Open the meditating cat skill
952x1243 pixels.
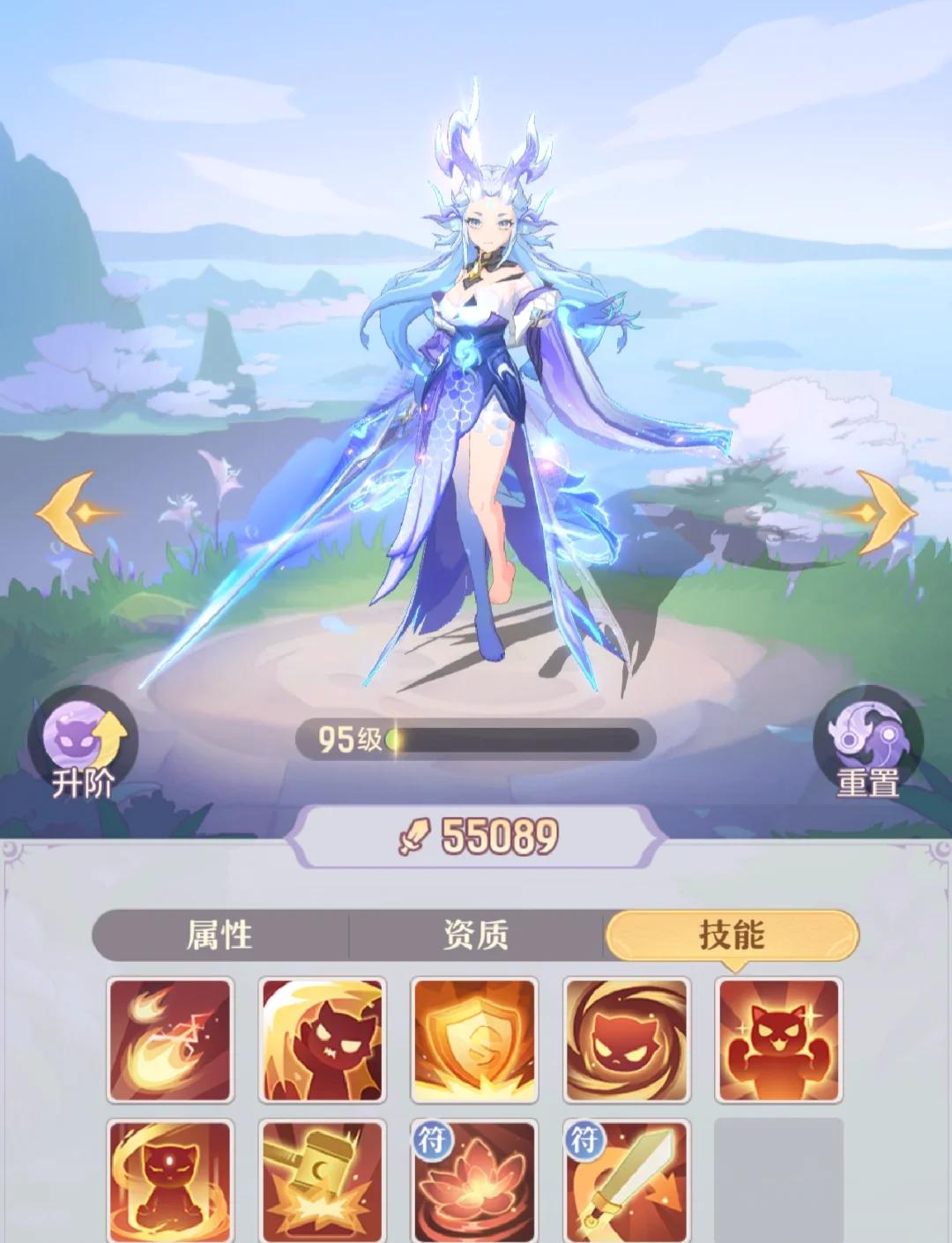click(x=170, y=1180)
